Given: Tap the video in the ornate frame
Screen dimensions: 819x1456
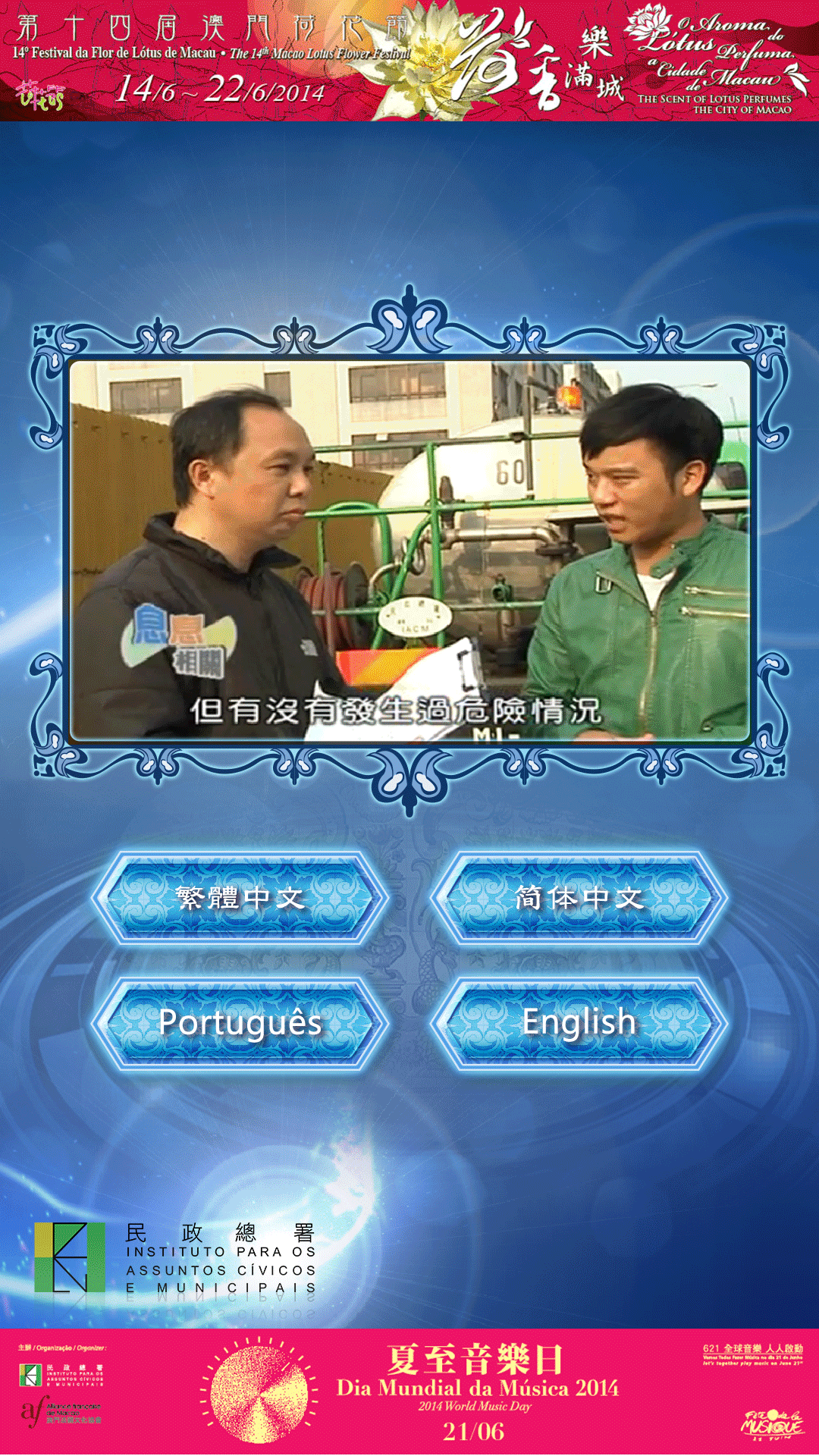Looking at the screenshot, I should [409, 551].
